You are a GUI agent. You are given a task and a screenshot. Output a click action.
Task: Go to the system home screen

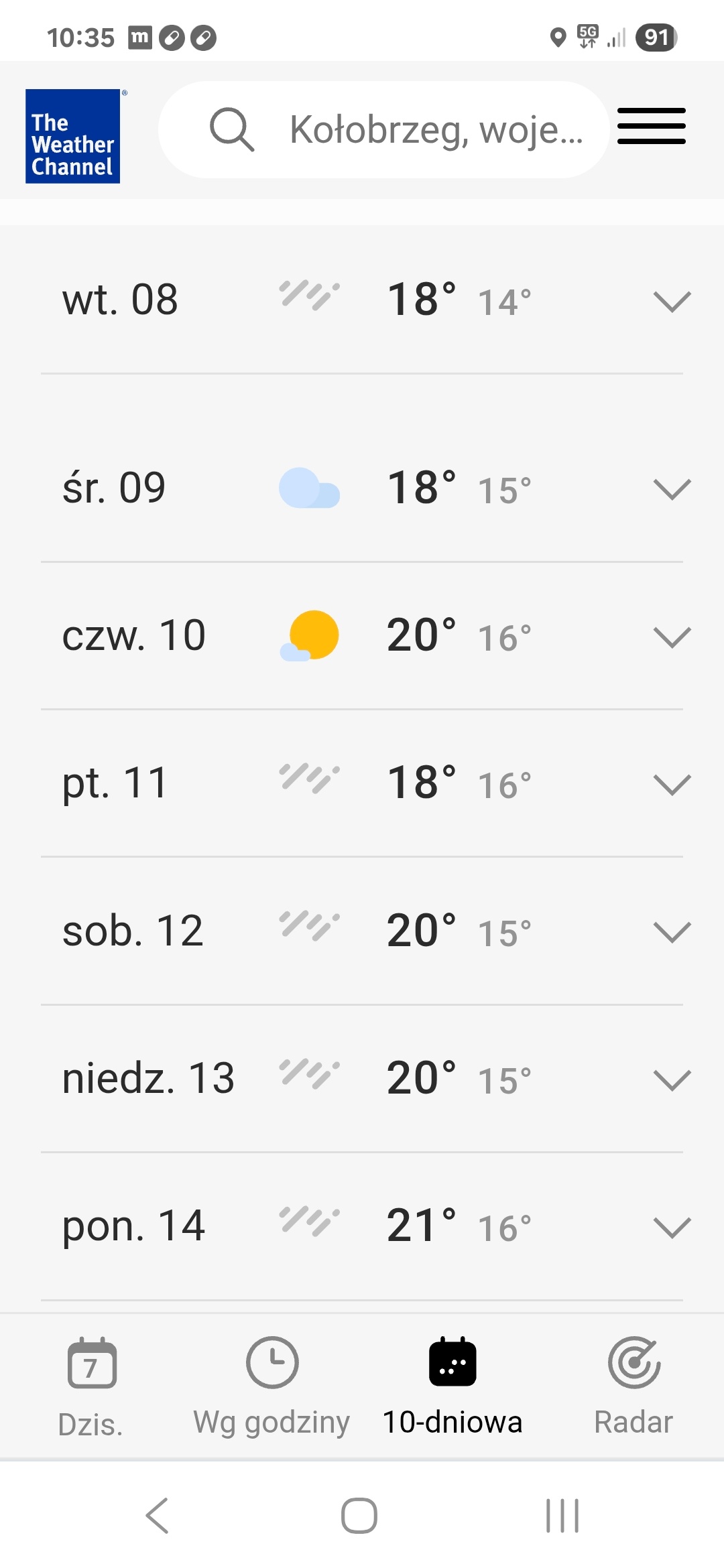[359, 1516]
